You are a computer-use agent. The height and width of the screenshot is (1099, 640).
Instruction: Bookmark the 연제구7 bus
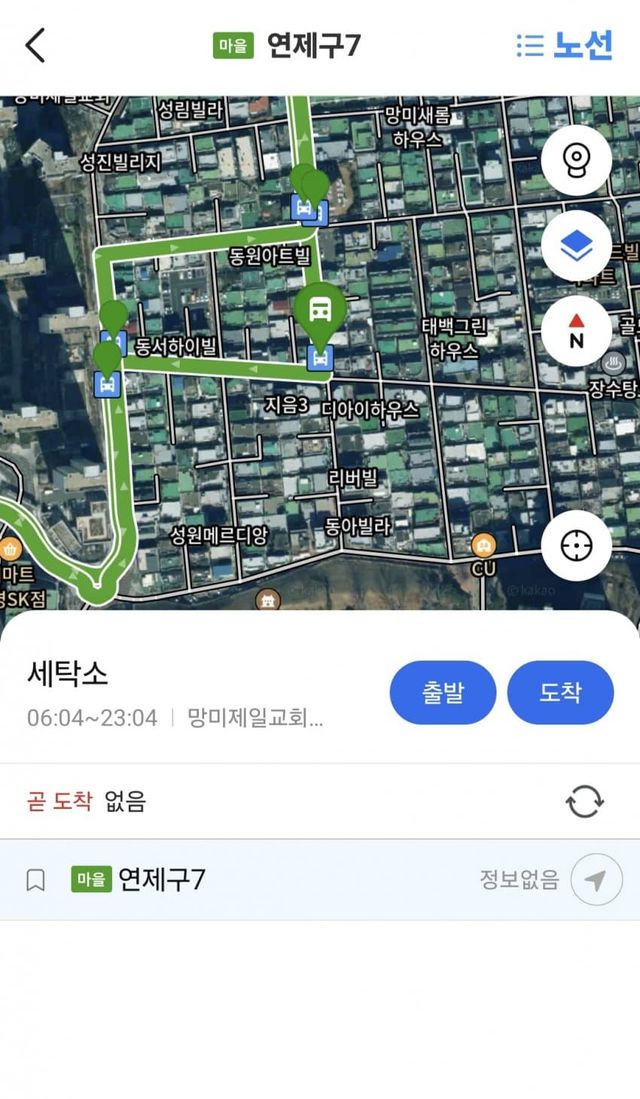pyautogui.click(x=36, y=880)
